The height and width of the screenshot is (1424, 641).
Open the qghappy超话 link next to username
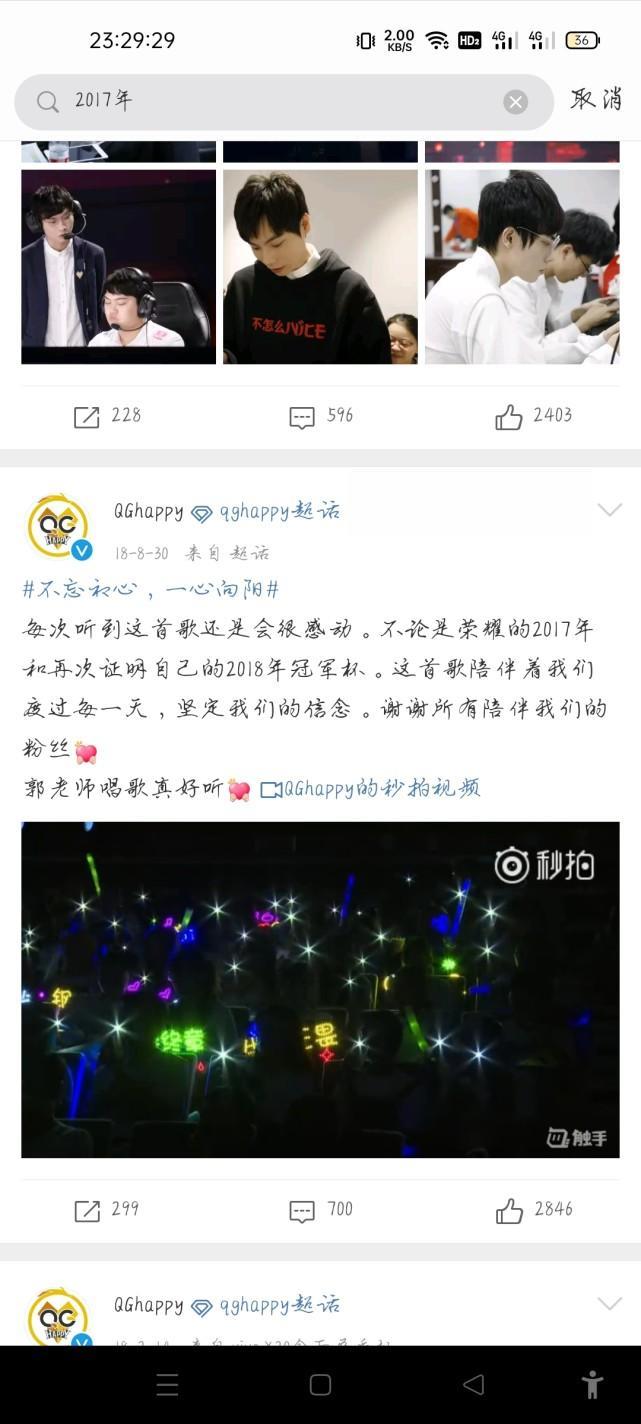267,512
